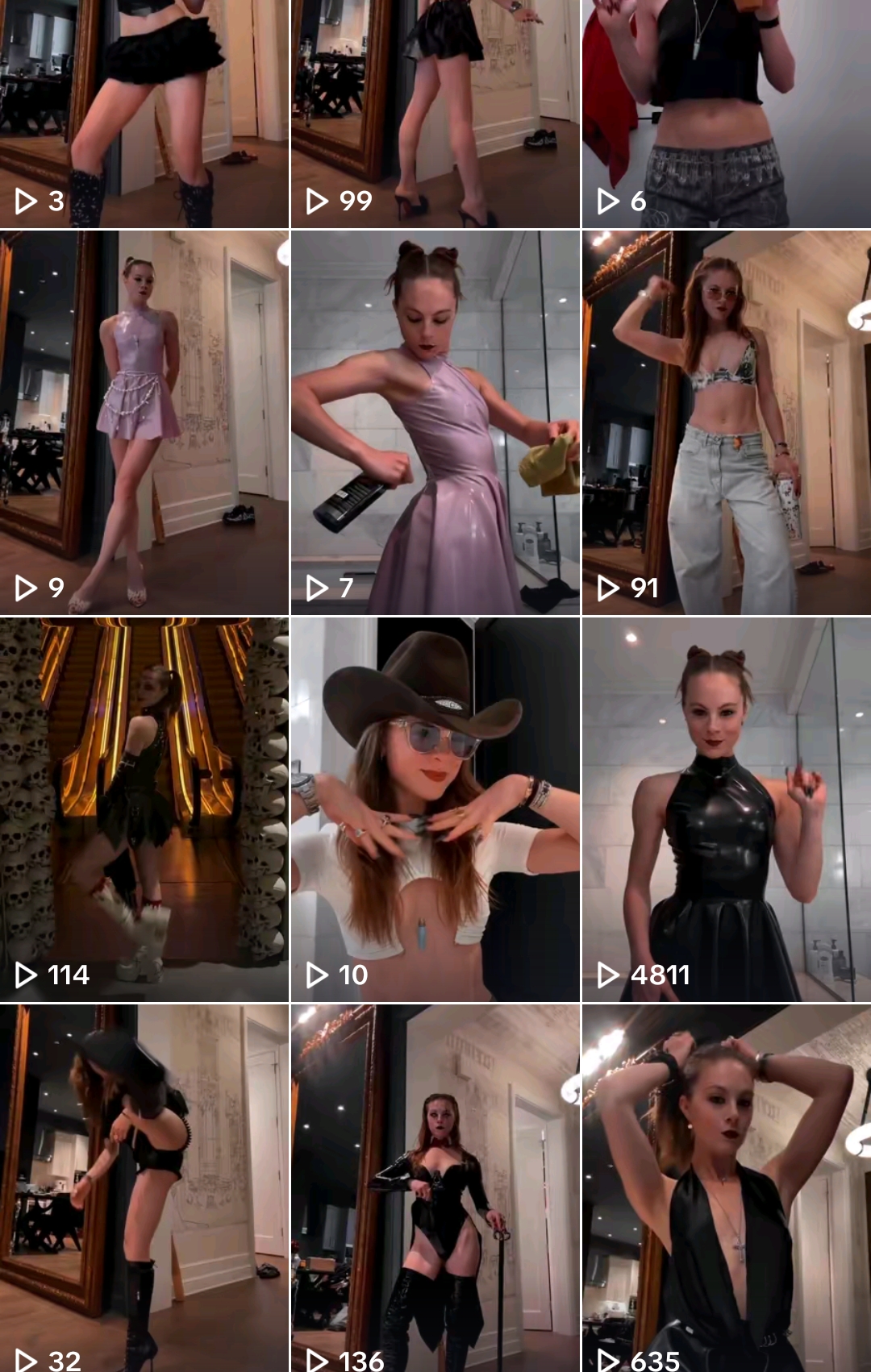Open the video with 635 plays
Viewport: 871px width, 1372px height.
(x=726, y=1188)
